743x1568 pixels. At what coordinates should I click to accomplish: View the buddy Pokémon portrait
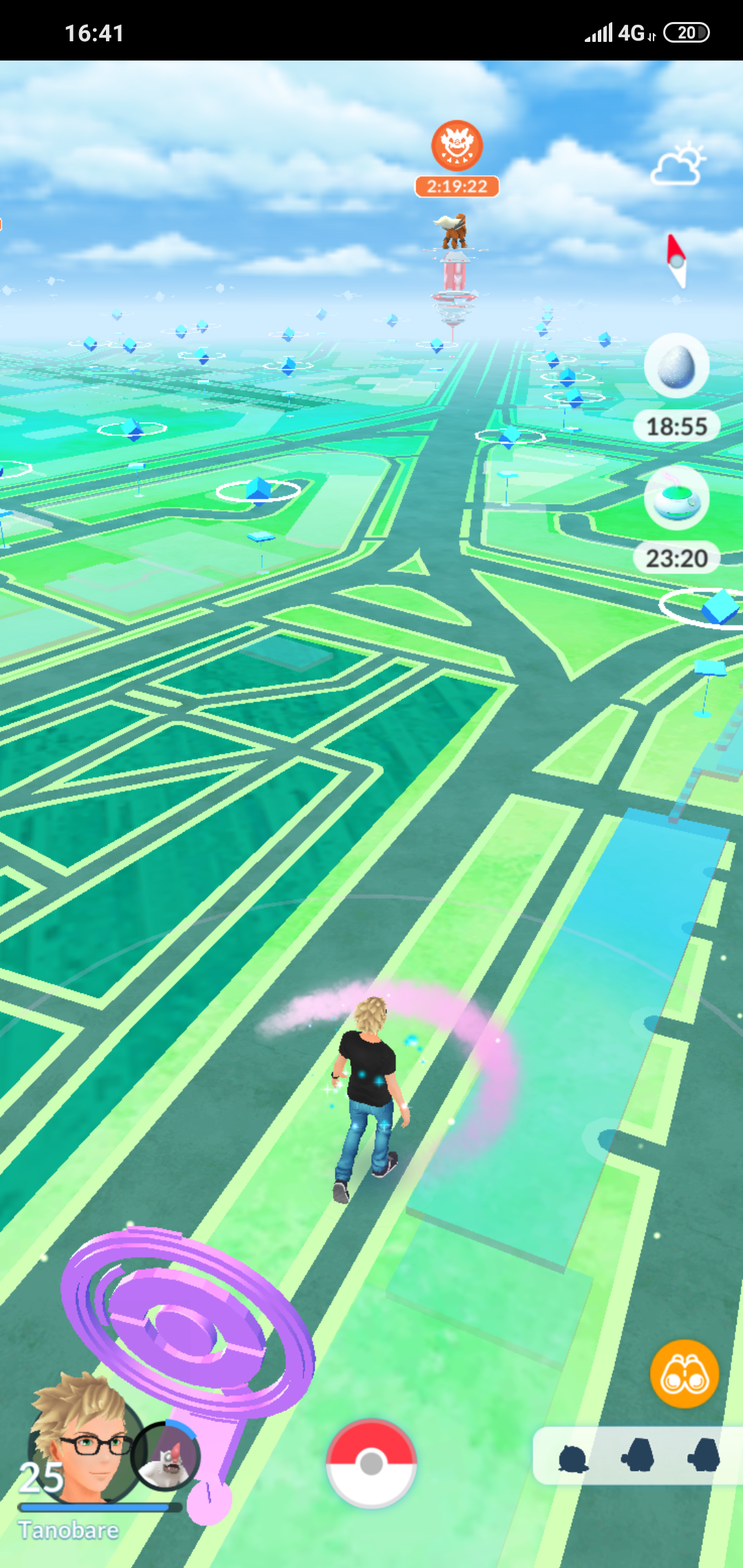click(x=167, y=1455)
